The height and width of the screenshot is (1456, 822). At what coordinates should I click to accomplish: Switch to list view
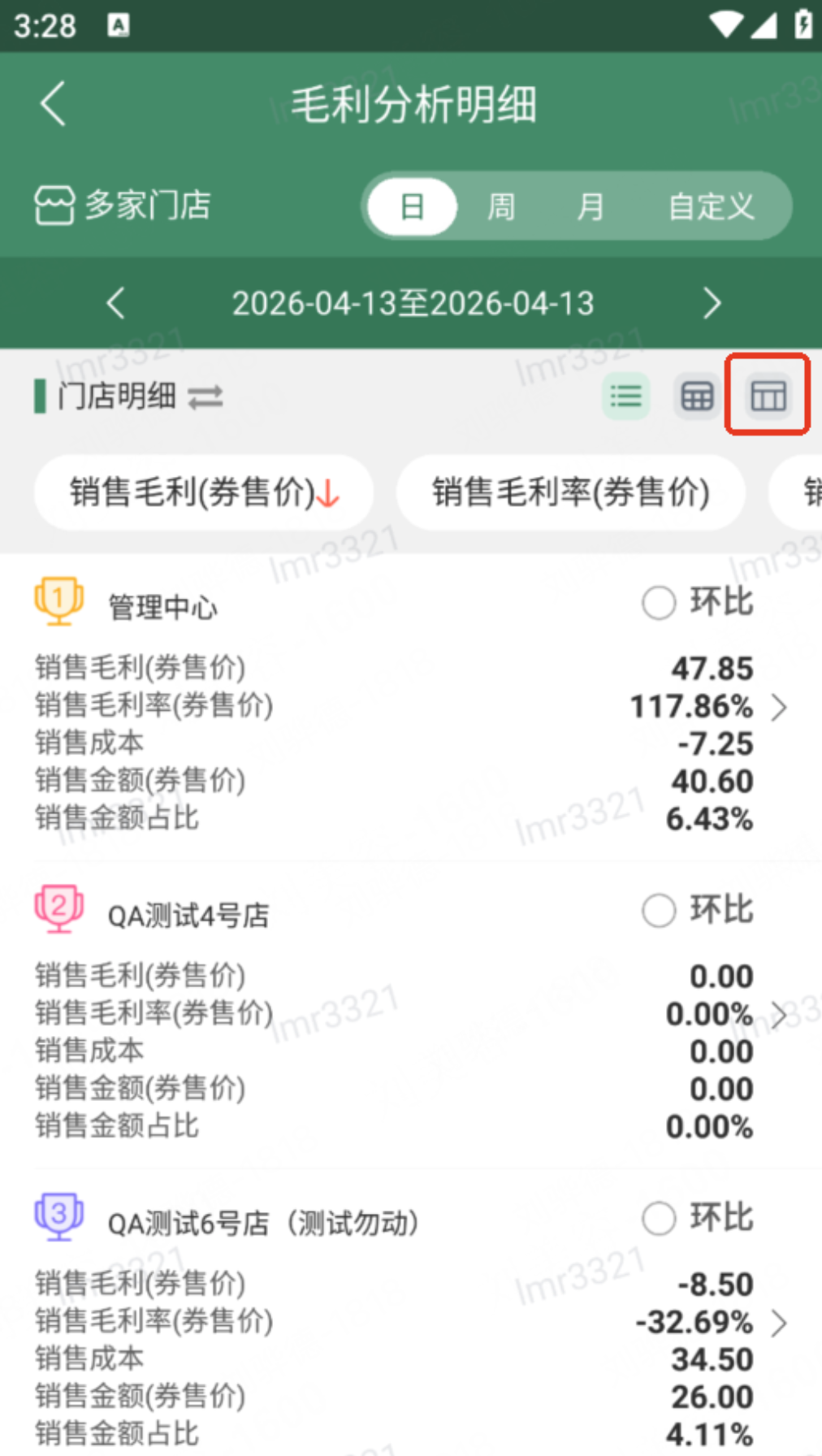pos(625,396)
